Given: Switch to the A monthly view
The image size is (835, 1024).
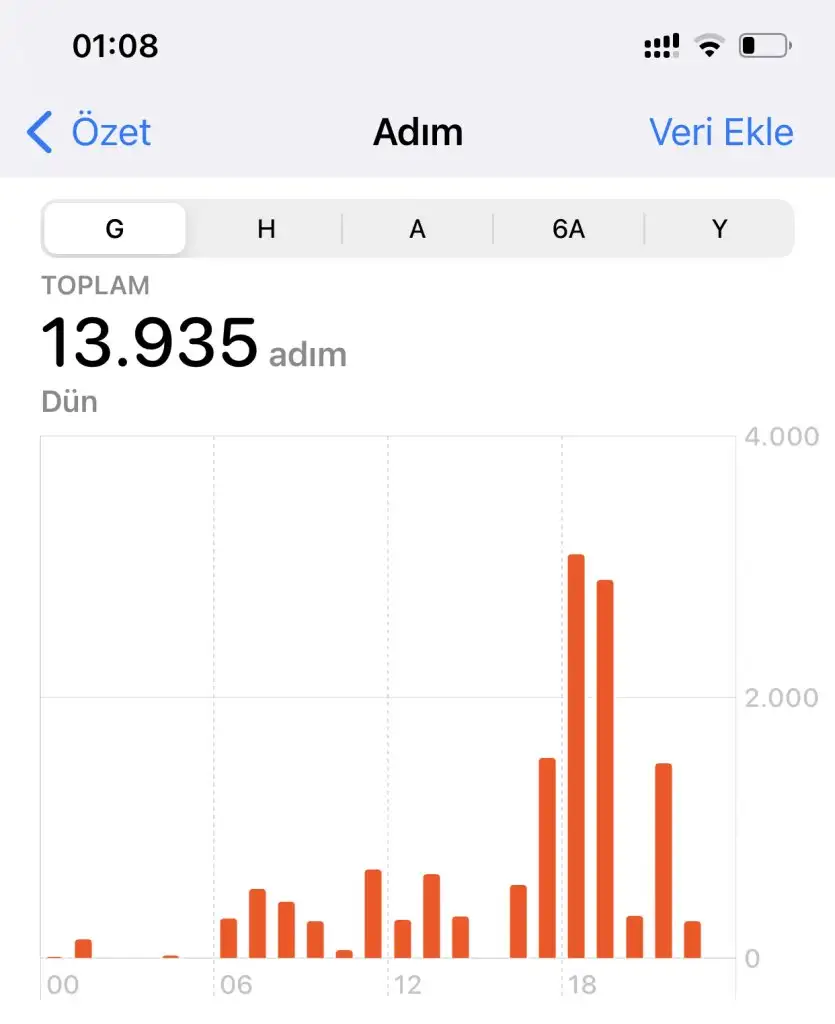Looking at the screenshot, I should (417, 229).
